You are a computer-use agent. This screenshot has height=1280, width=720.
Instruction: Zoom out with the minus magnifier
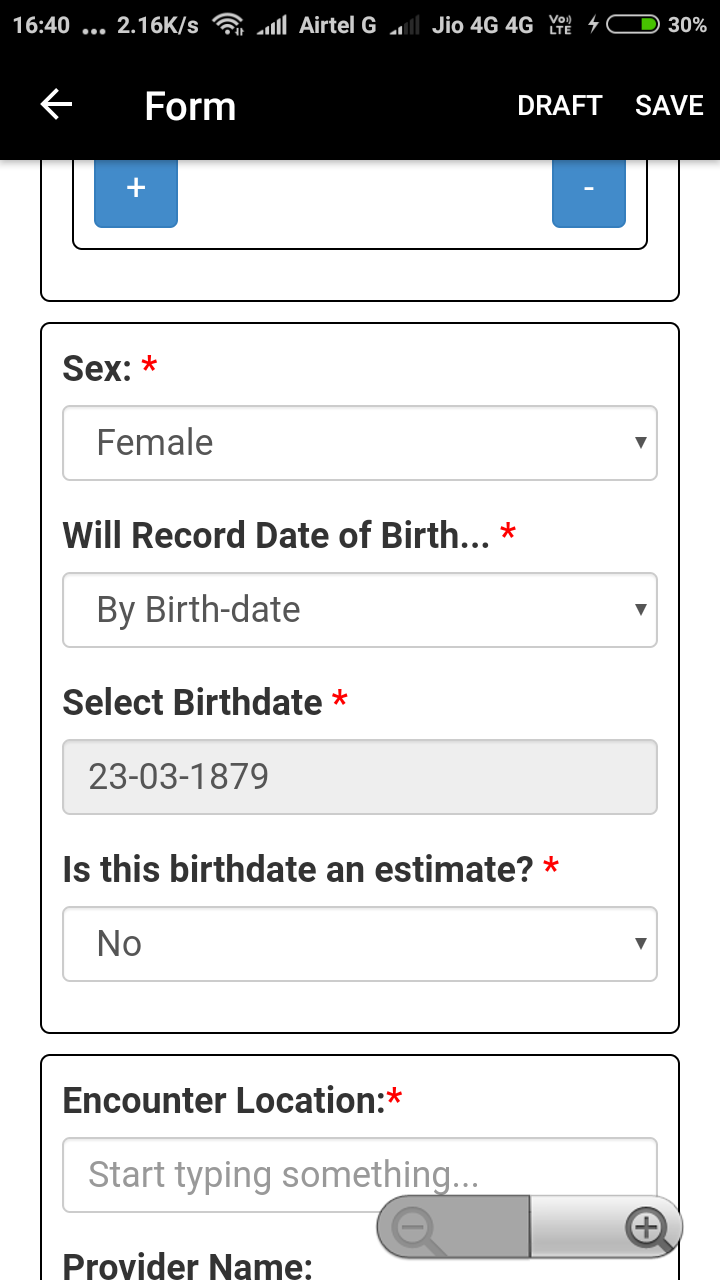(452, 1226)
